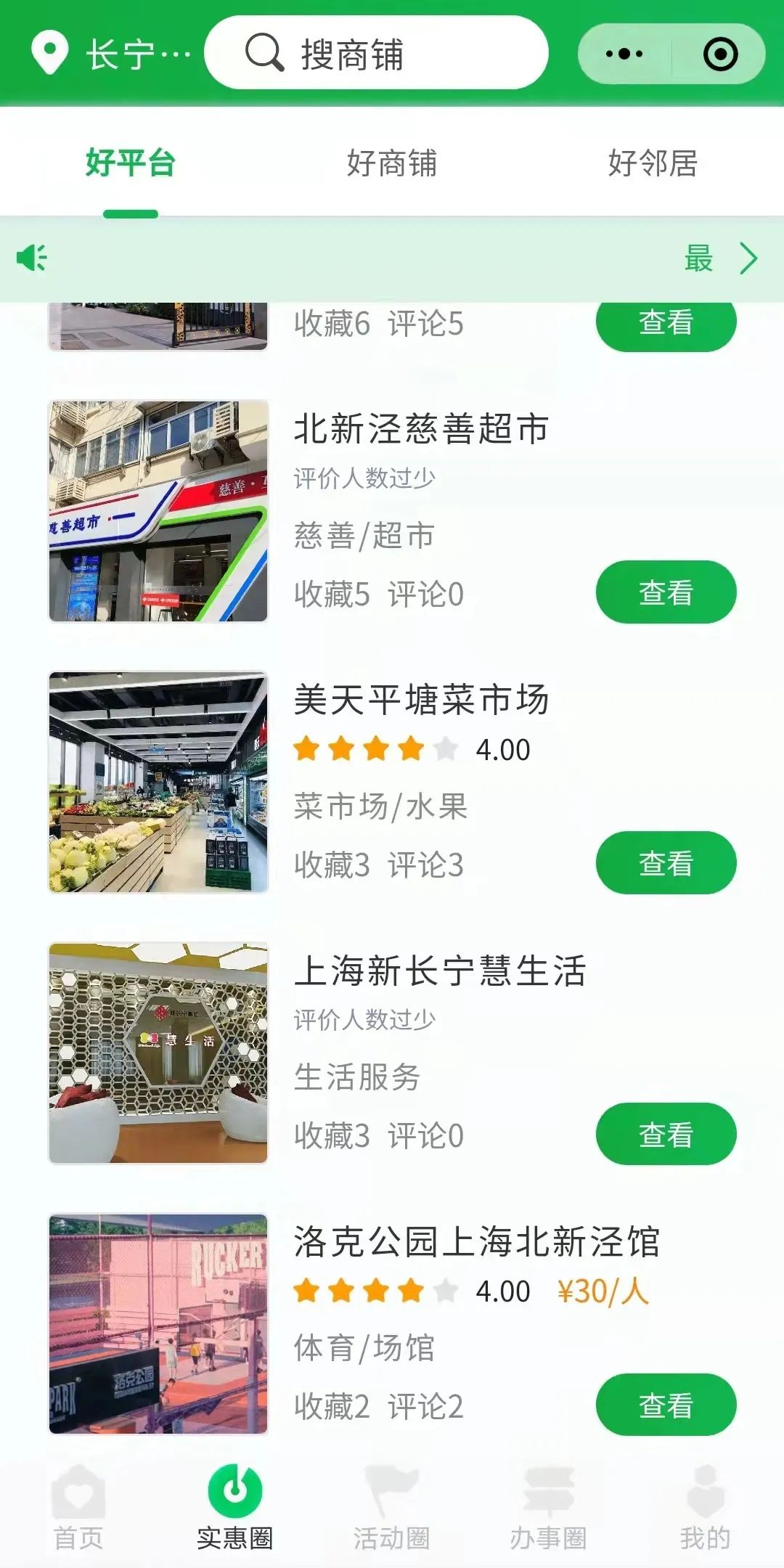Expand the announcement bar arrow

748,258
